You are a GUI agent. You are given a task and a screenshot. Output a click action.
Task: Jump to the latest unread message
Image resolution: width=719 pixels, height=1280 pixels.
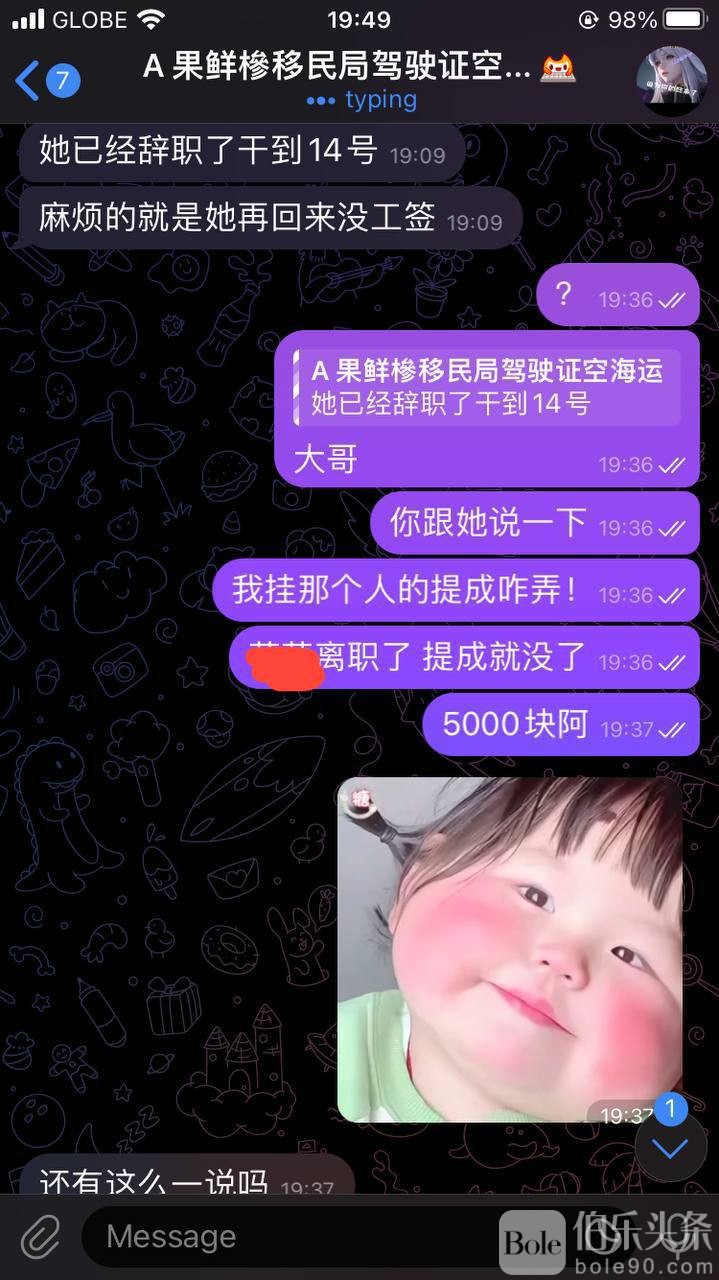(x=670, y=1146)
